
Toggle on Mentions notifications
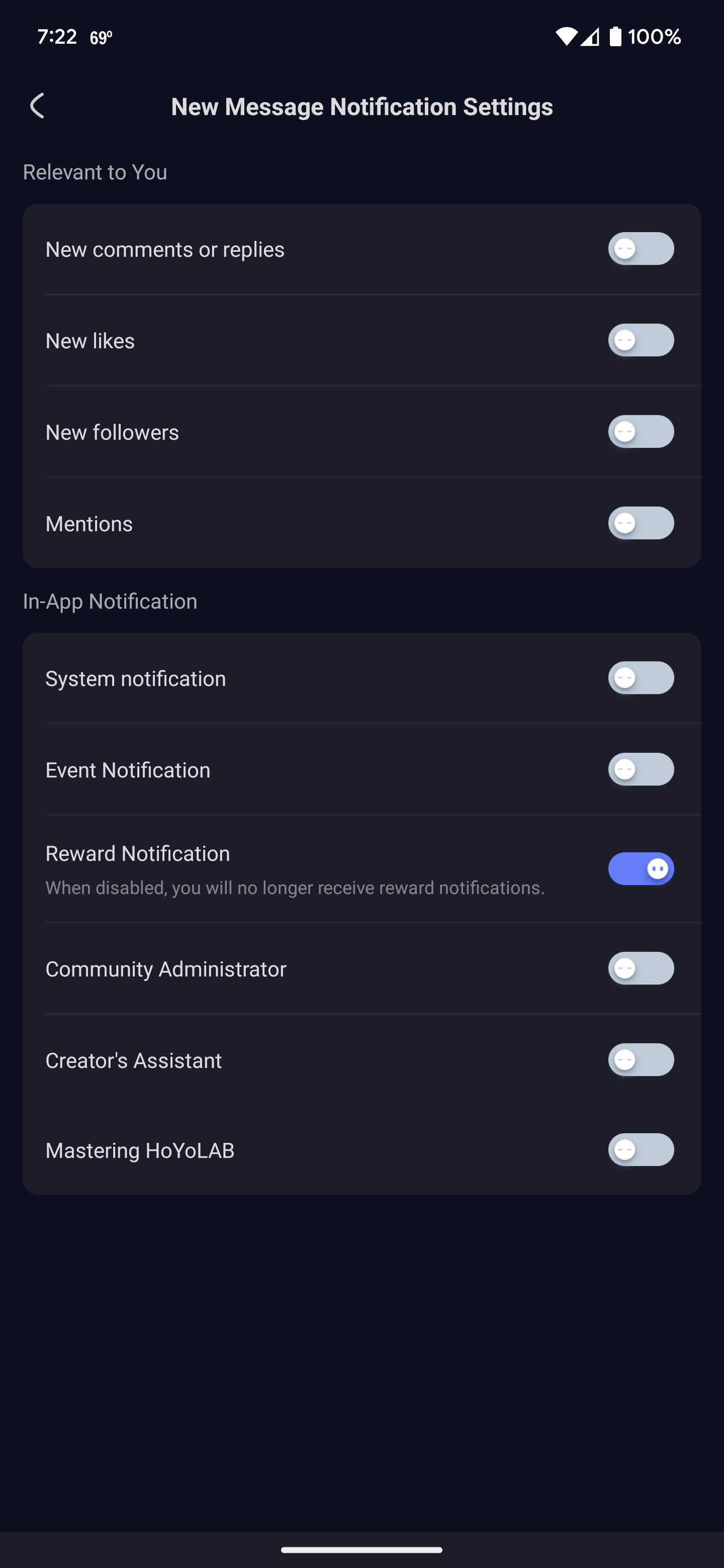tap(641, 522)
